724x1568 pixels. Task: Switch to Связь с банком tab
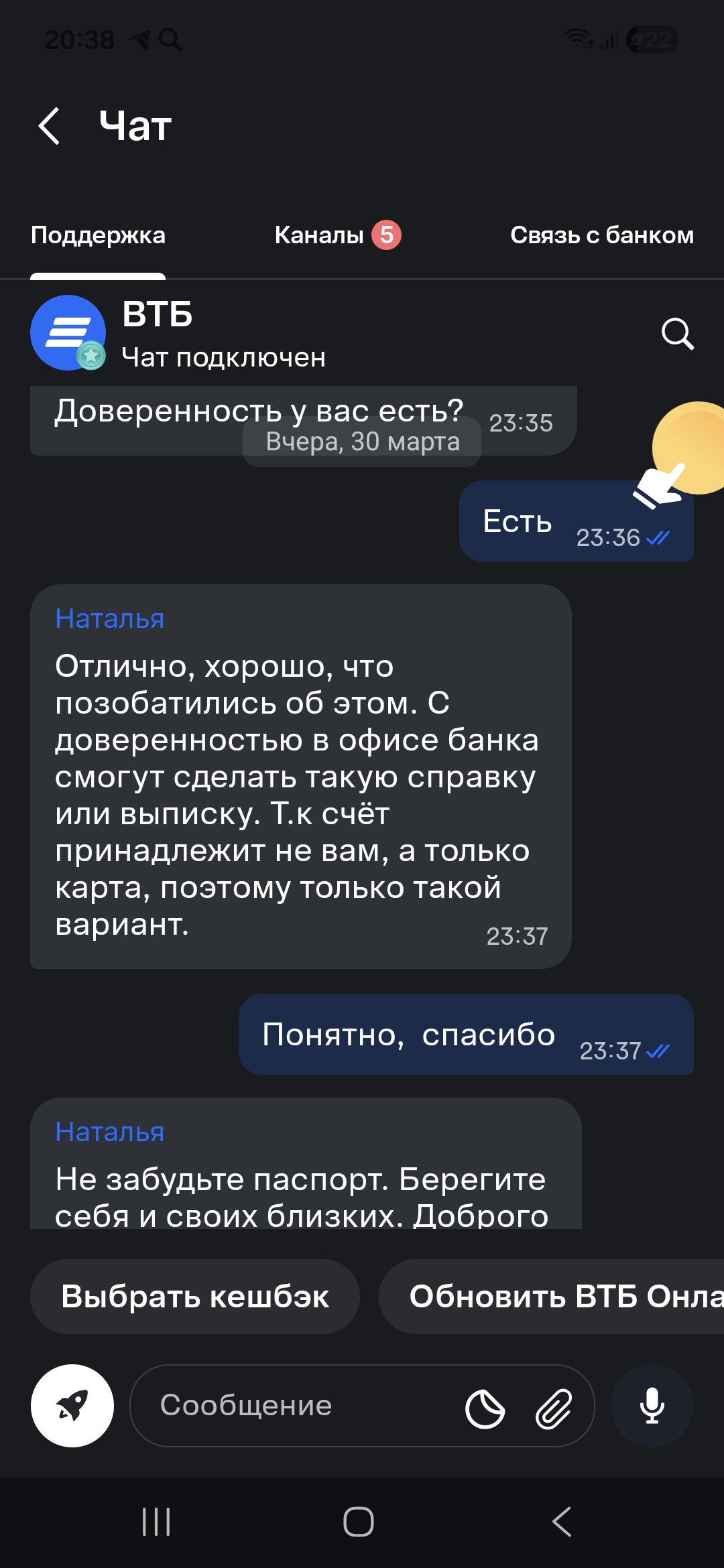click(x=601, y=236)
